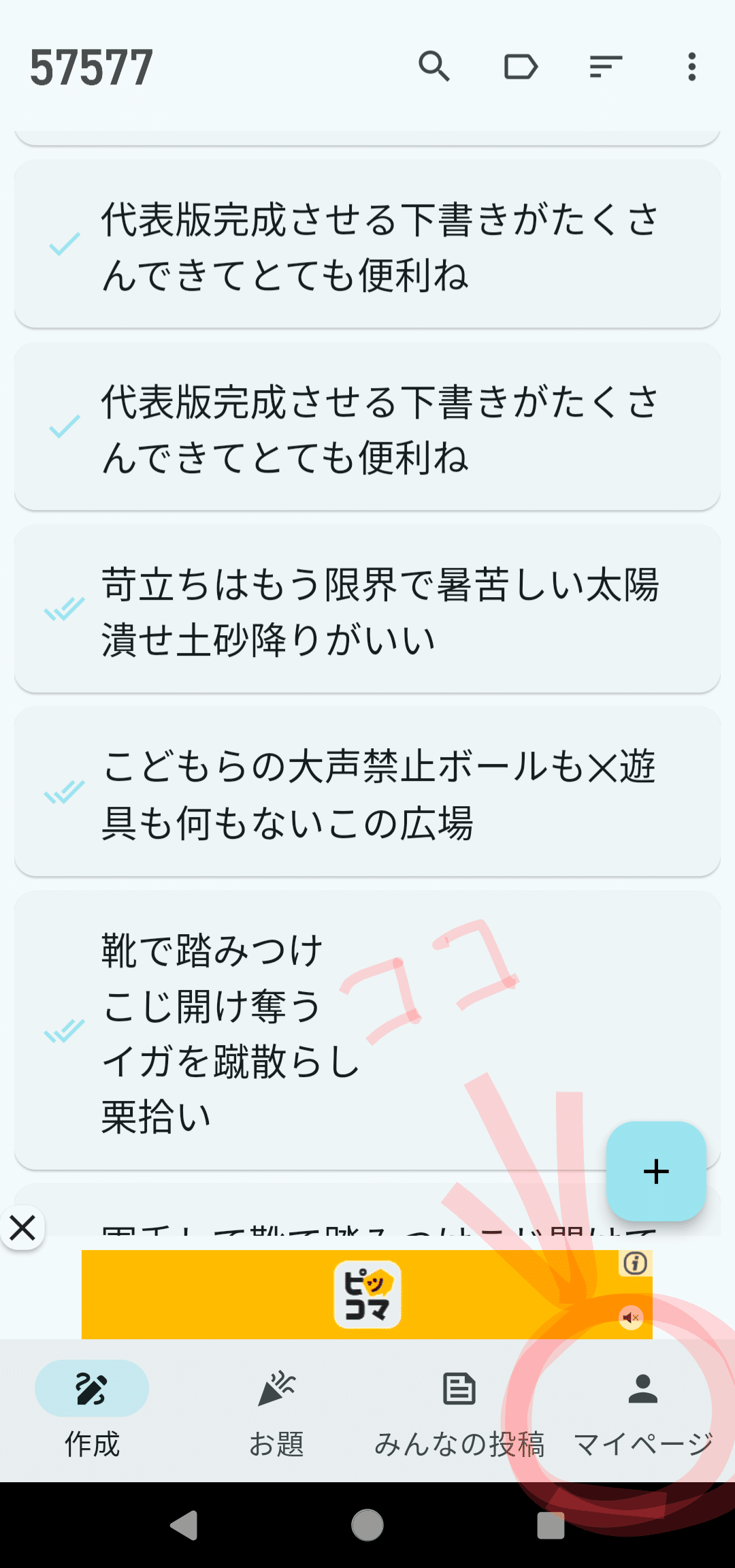Viewport: 735px width, 1568px height.
Task: Click the tag label icon at top
Action: coord(521,67)
